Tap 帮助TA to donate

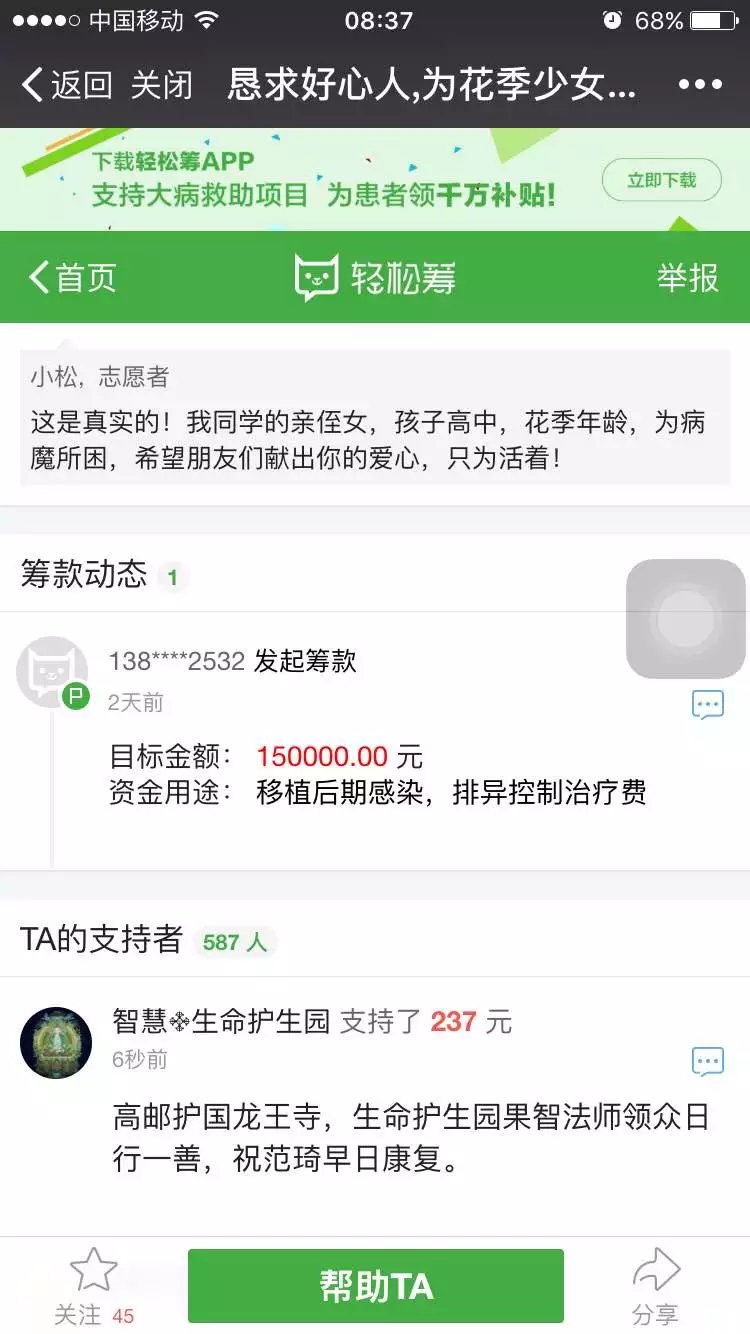tap(375, 1286)
